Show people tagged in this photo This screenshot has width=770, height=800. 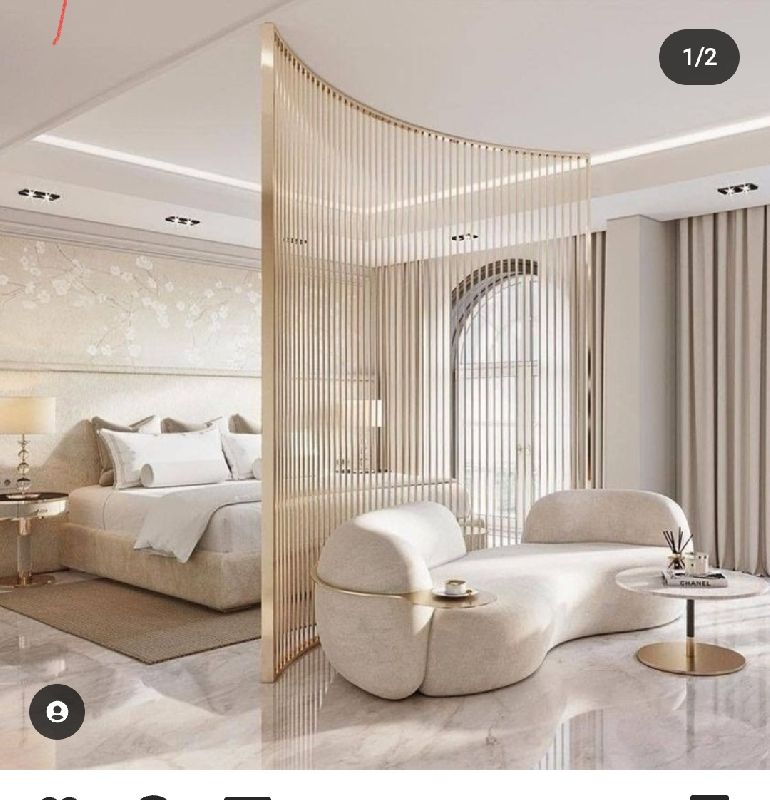[x=57, y=712]
